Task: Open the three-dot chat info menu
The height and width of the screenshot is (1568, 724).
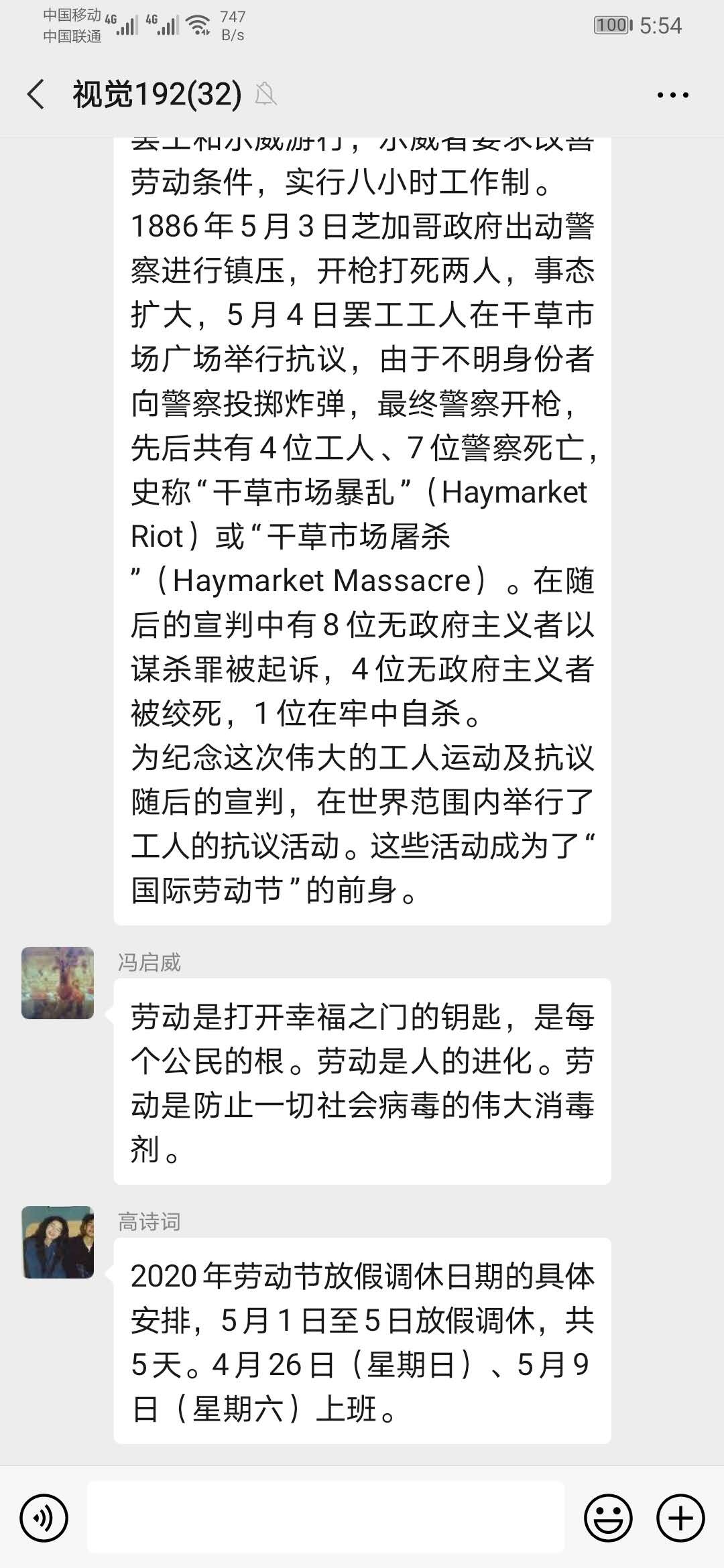Action: (672, 95)
